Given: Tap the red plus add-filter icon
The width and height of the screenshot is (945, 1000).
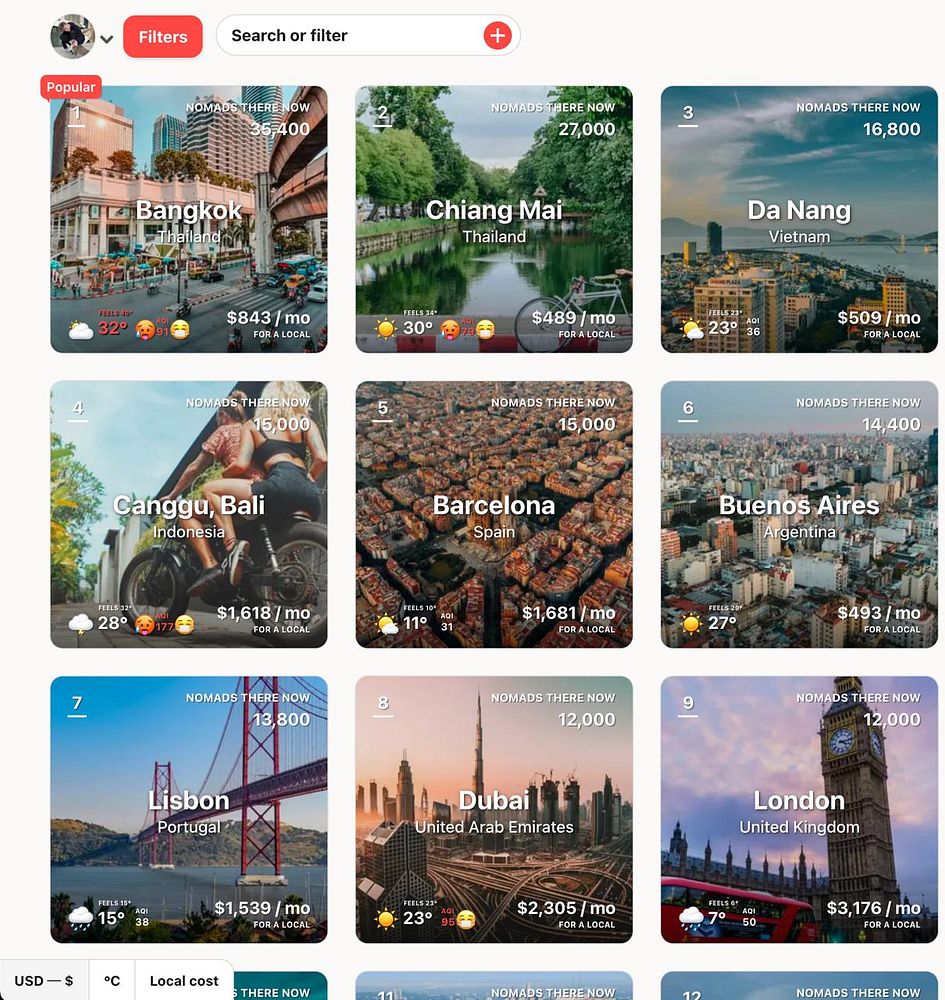Looking at the screenshot, I should (497, 36).
